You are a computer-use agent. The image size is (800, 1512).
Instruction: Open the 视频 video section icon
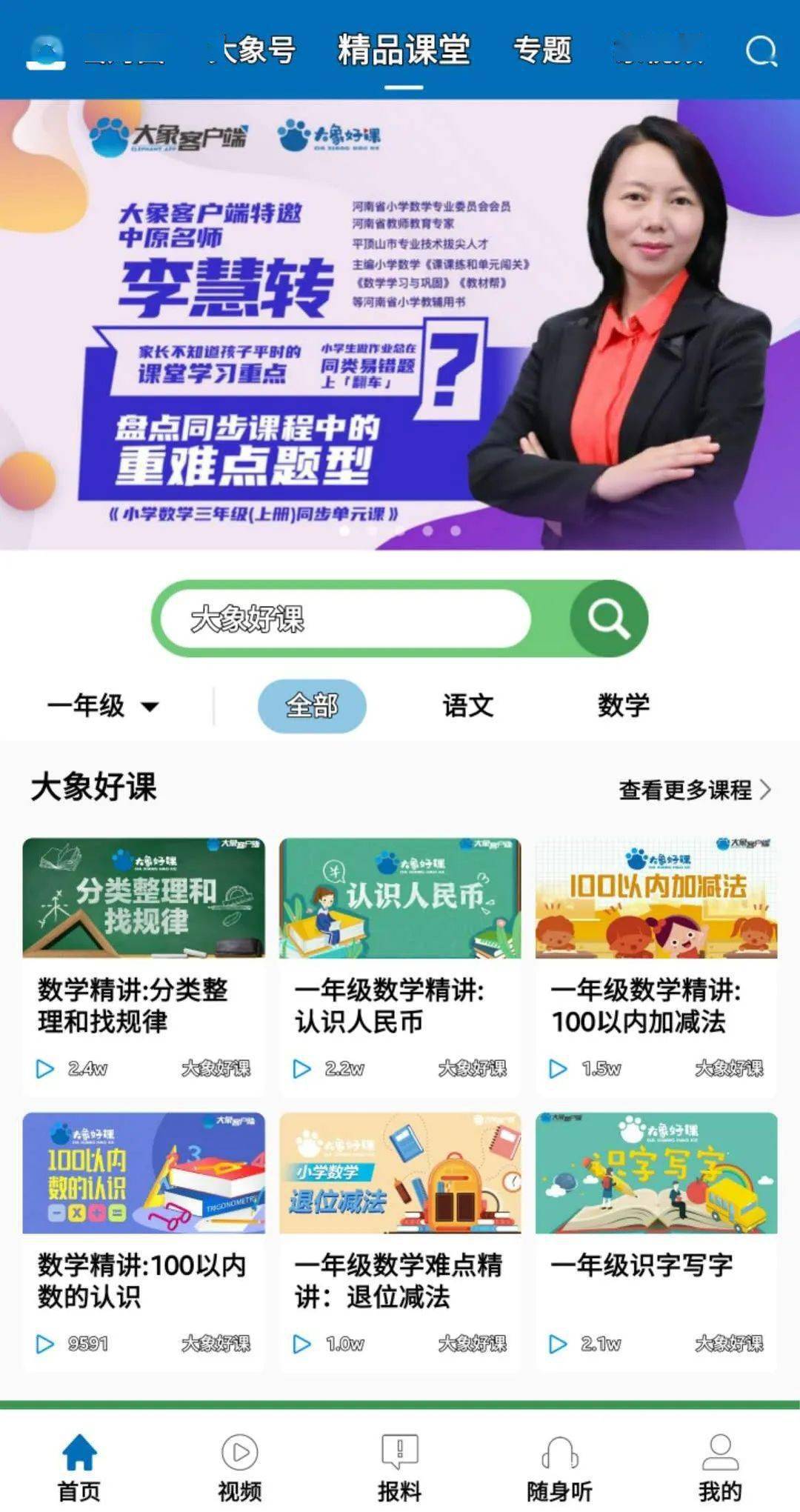(239, 1454)
